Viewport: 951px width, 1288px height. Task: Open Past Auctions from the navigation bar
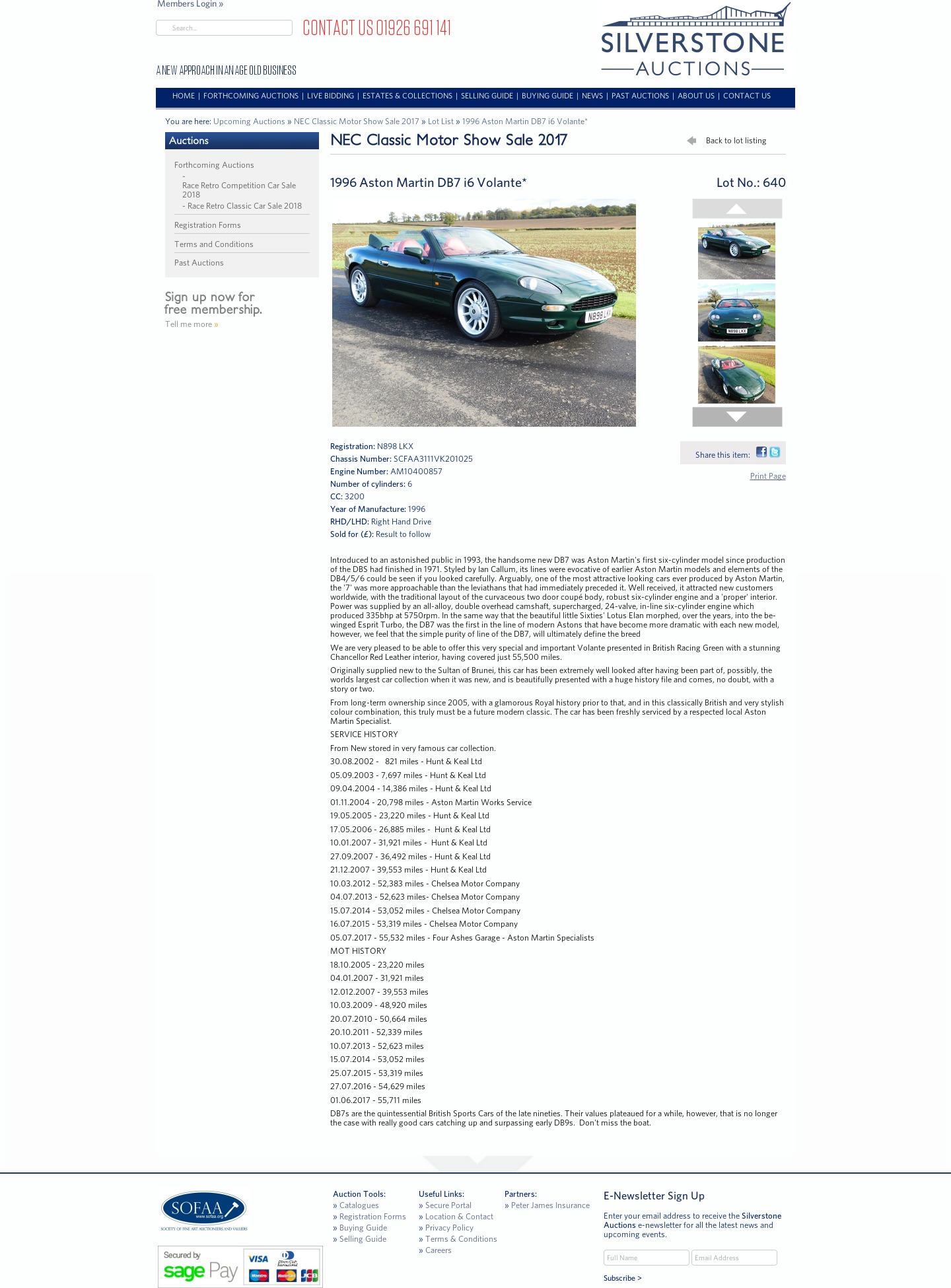point(640,96)
